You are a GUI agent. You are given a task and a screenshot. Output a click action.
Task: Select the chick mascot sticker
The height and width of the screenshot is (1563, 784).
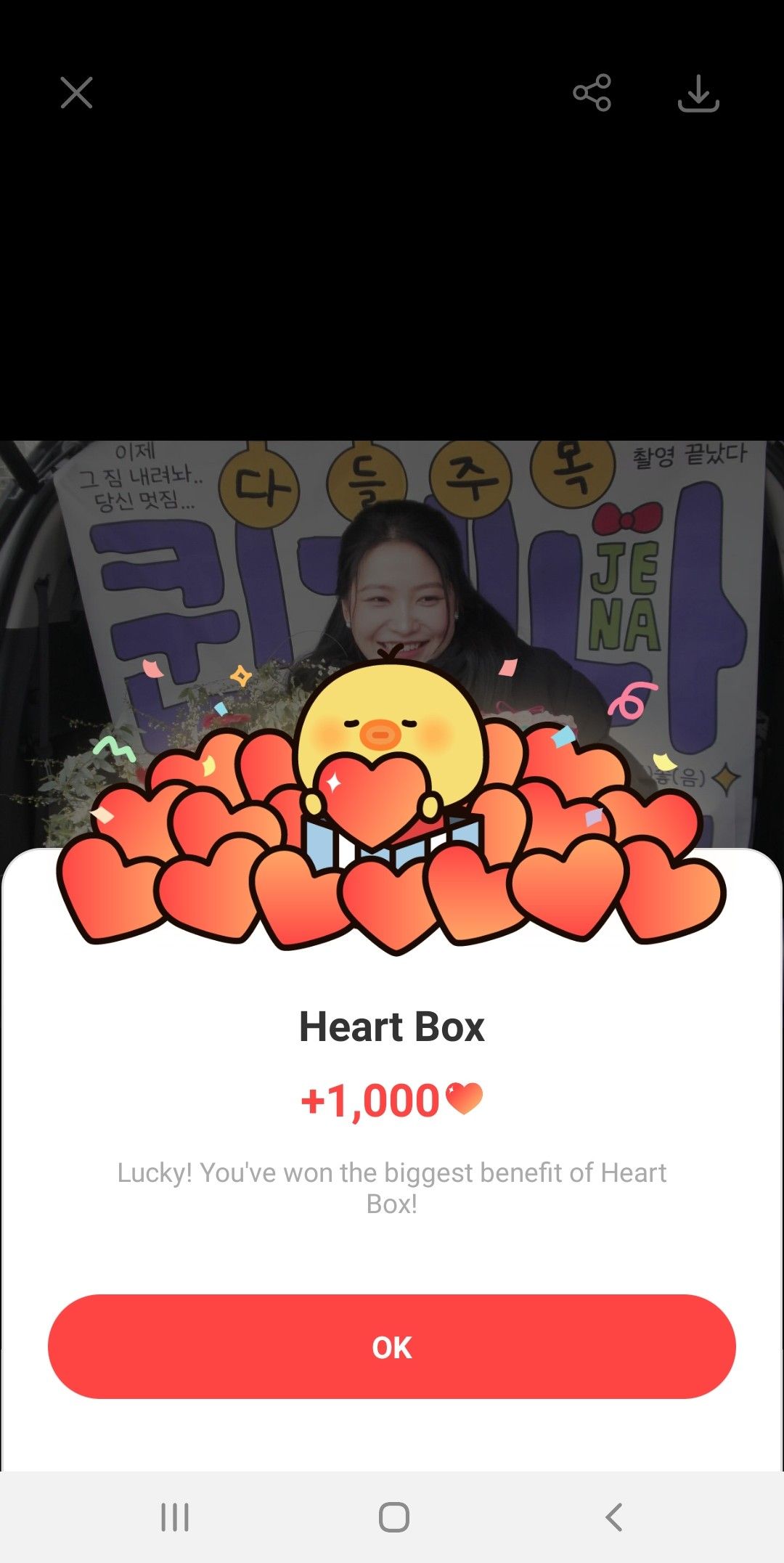coord(392,726)
